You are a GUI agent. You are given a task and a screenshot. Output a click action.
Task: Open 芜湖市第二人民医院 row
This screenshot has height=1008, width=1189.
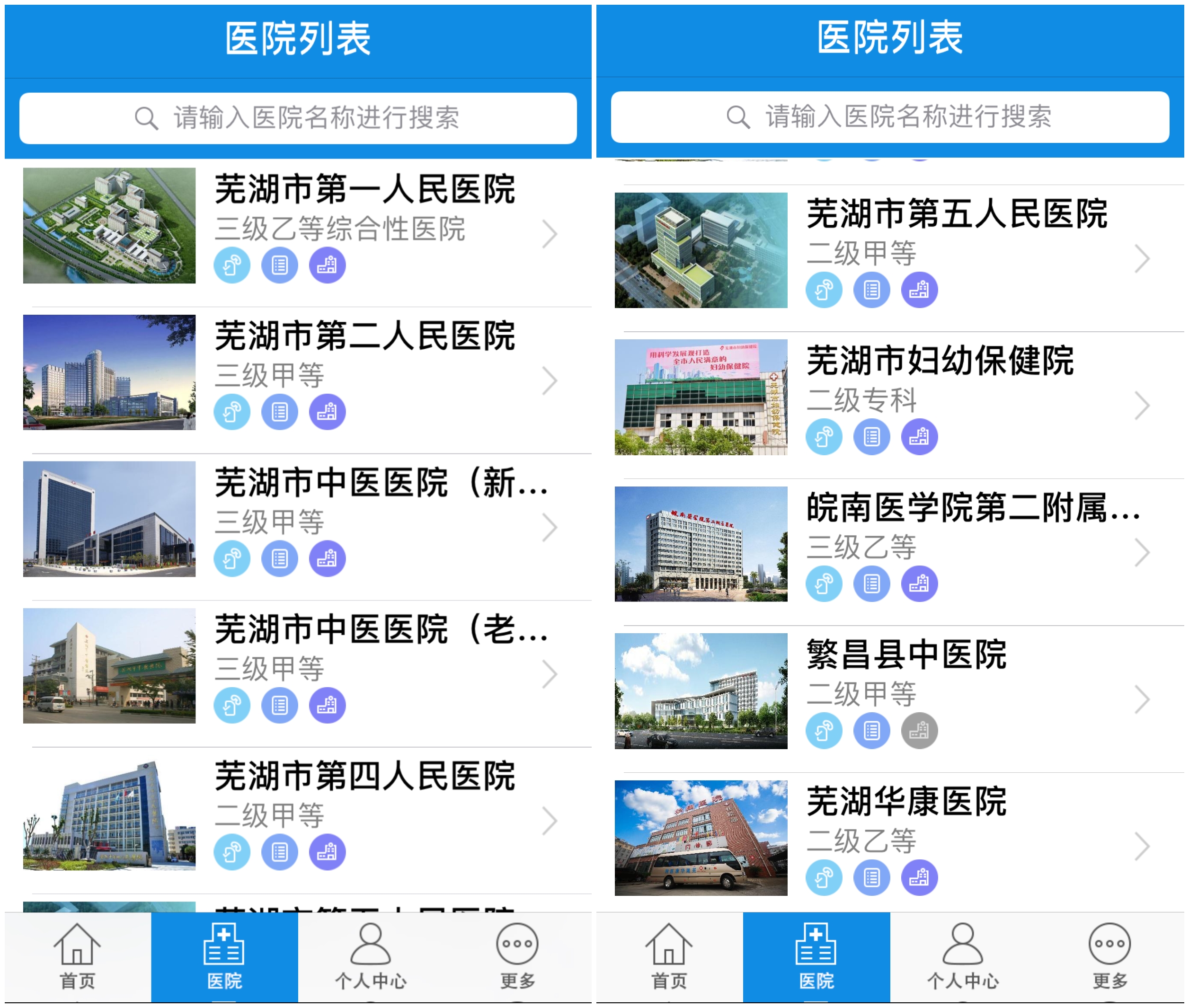point(365,337)
